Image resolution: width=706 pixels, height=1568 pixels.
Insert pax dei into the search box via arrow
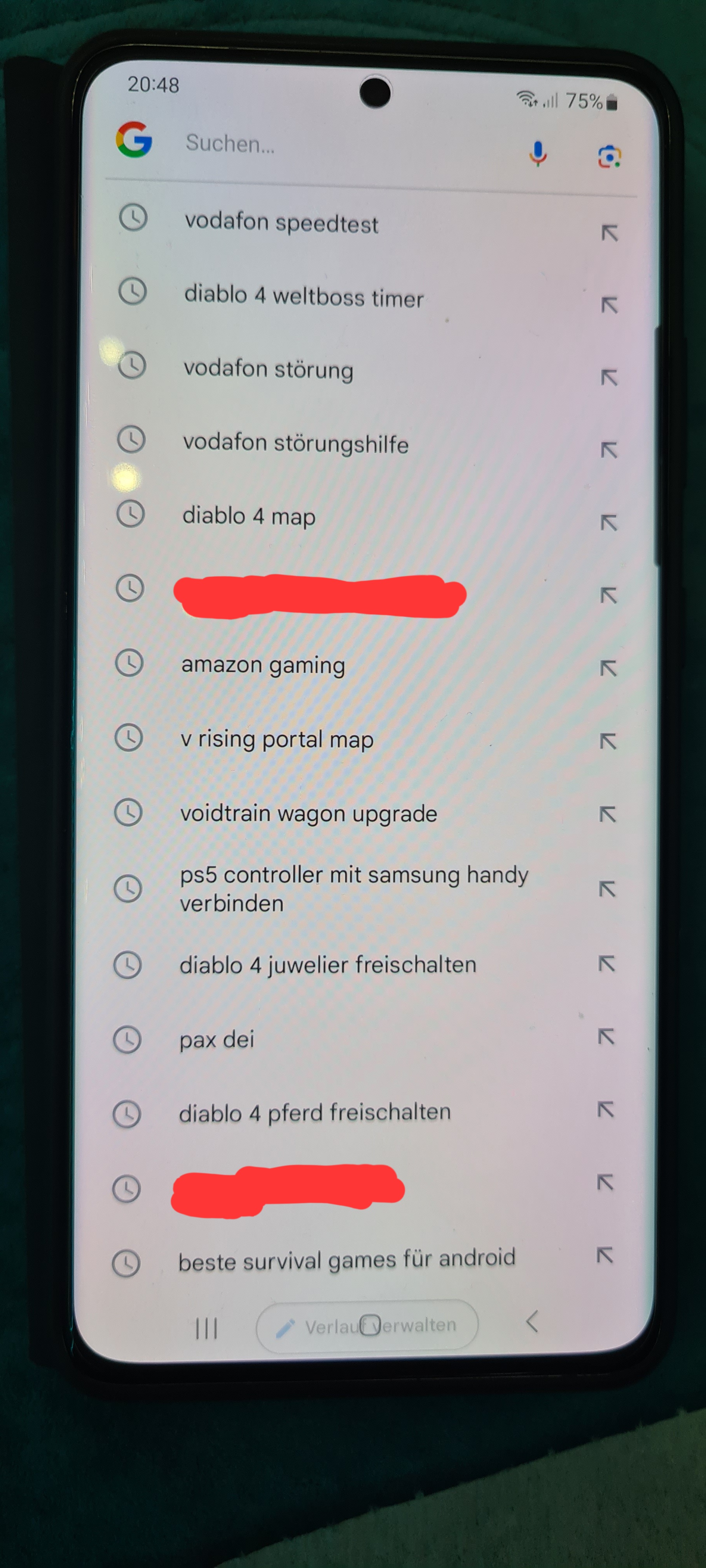pyautogui.click(x=606, y=1037)
